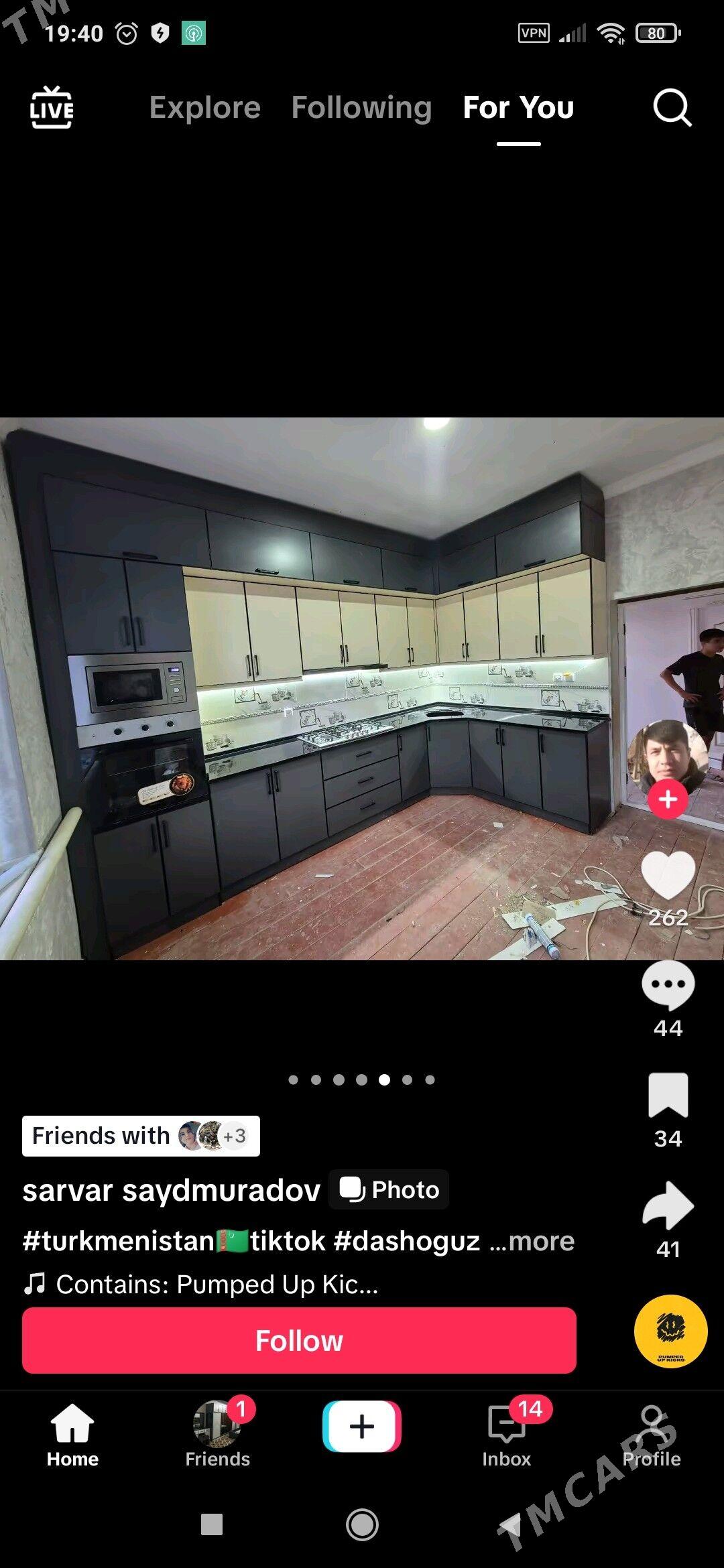Share this post with the arrow
This screenshot has width=724, height=1568.
(668, 1205)
